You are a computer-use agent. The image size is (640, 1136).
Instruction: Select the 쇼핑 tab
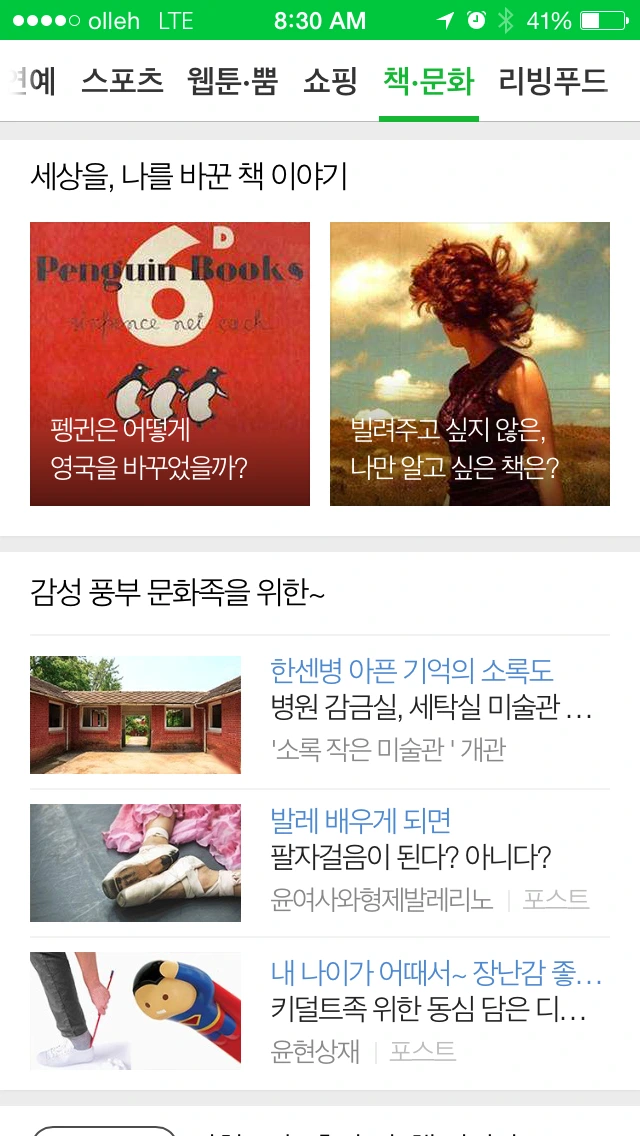click(x=330, y=81)
